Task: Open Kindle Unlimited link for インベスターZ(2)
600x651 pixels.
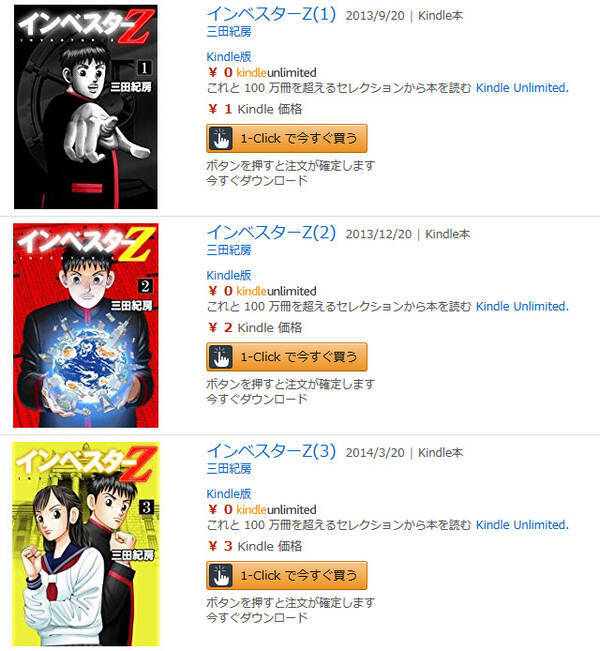Action: 521,307
